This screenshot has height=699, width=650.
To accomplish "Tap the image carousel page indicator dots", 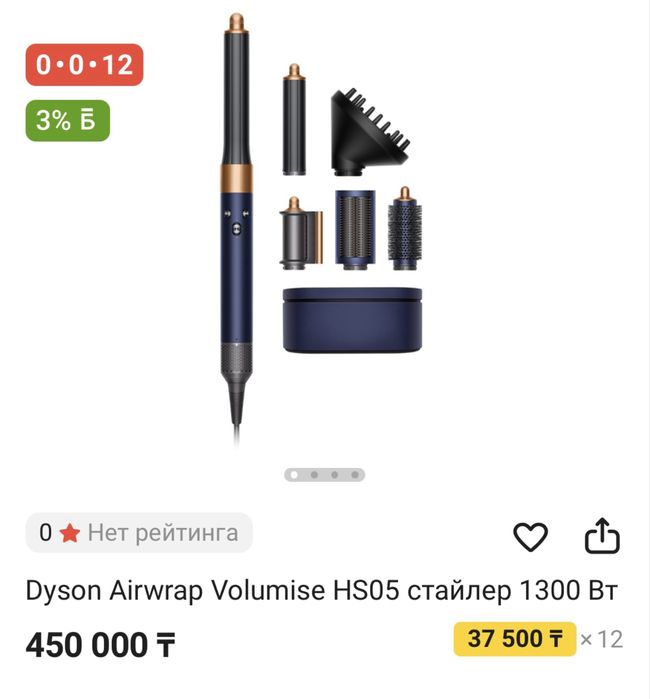I will (x=324, y=475).
